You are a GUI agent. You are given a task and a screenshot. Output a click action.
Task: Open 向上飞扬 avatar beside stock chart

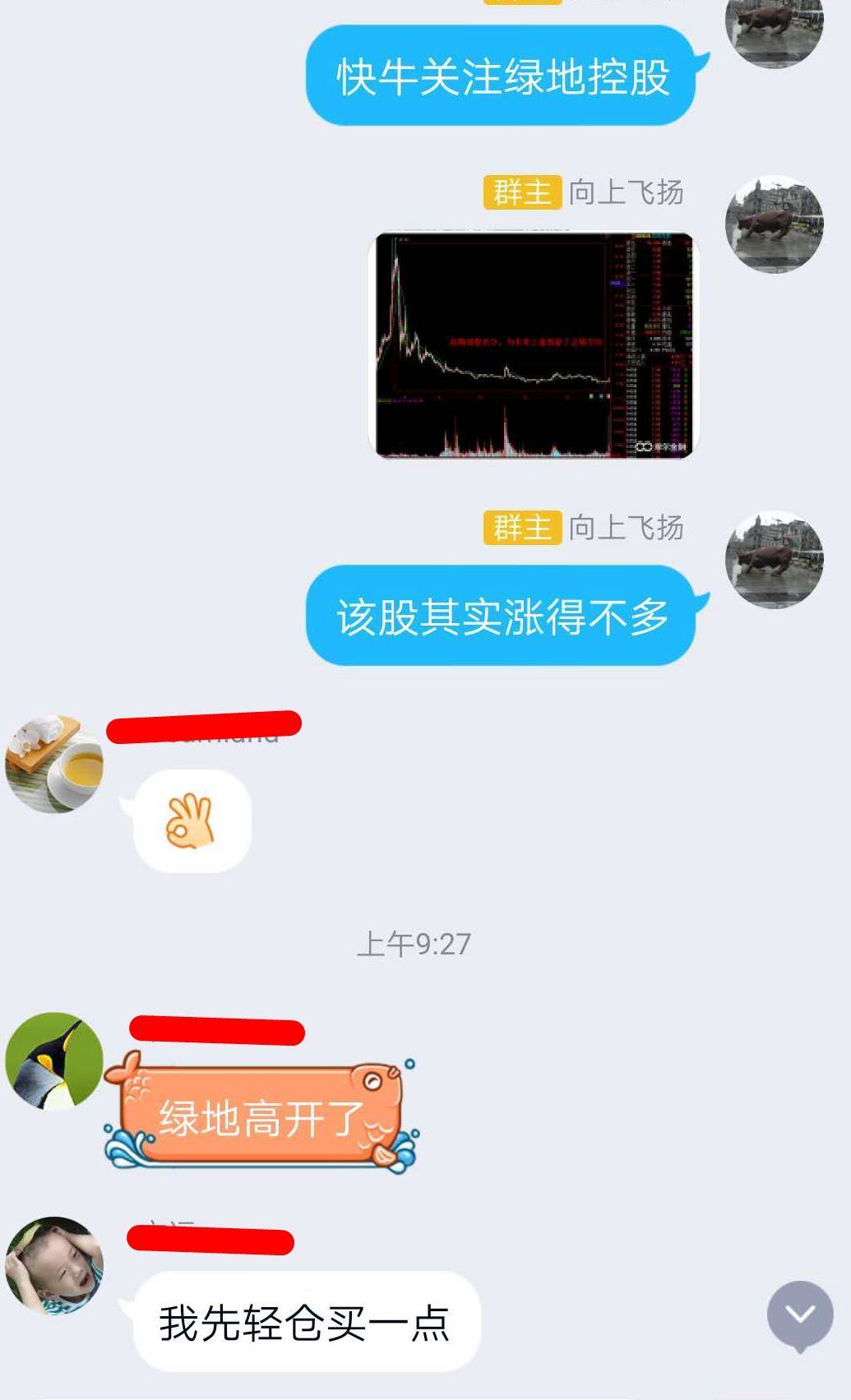(x=774, y=224)
